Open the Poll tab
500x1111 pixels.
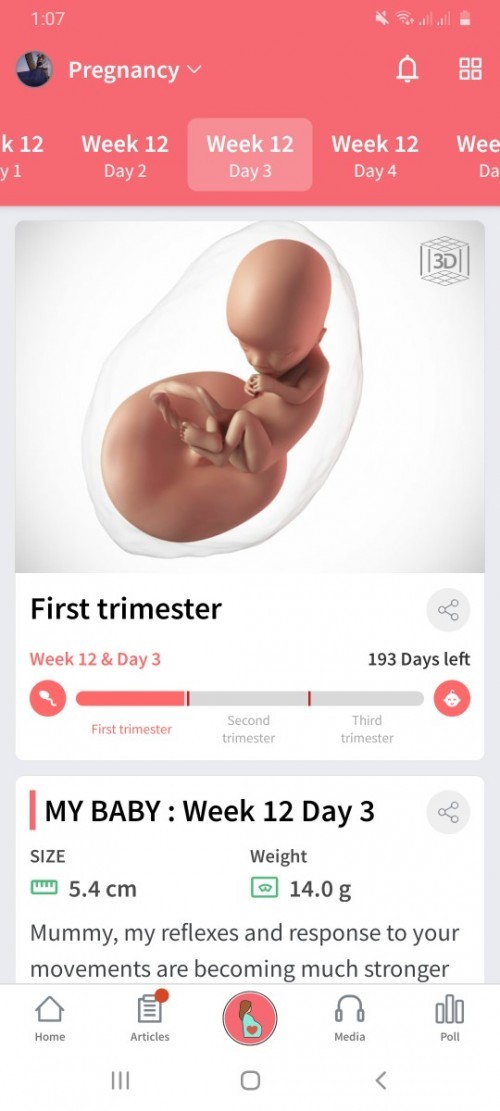coord(450,1018)
